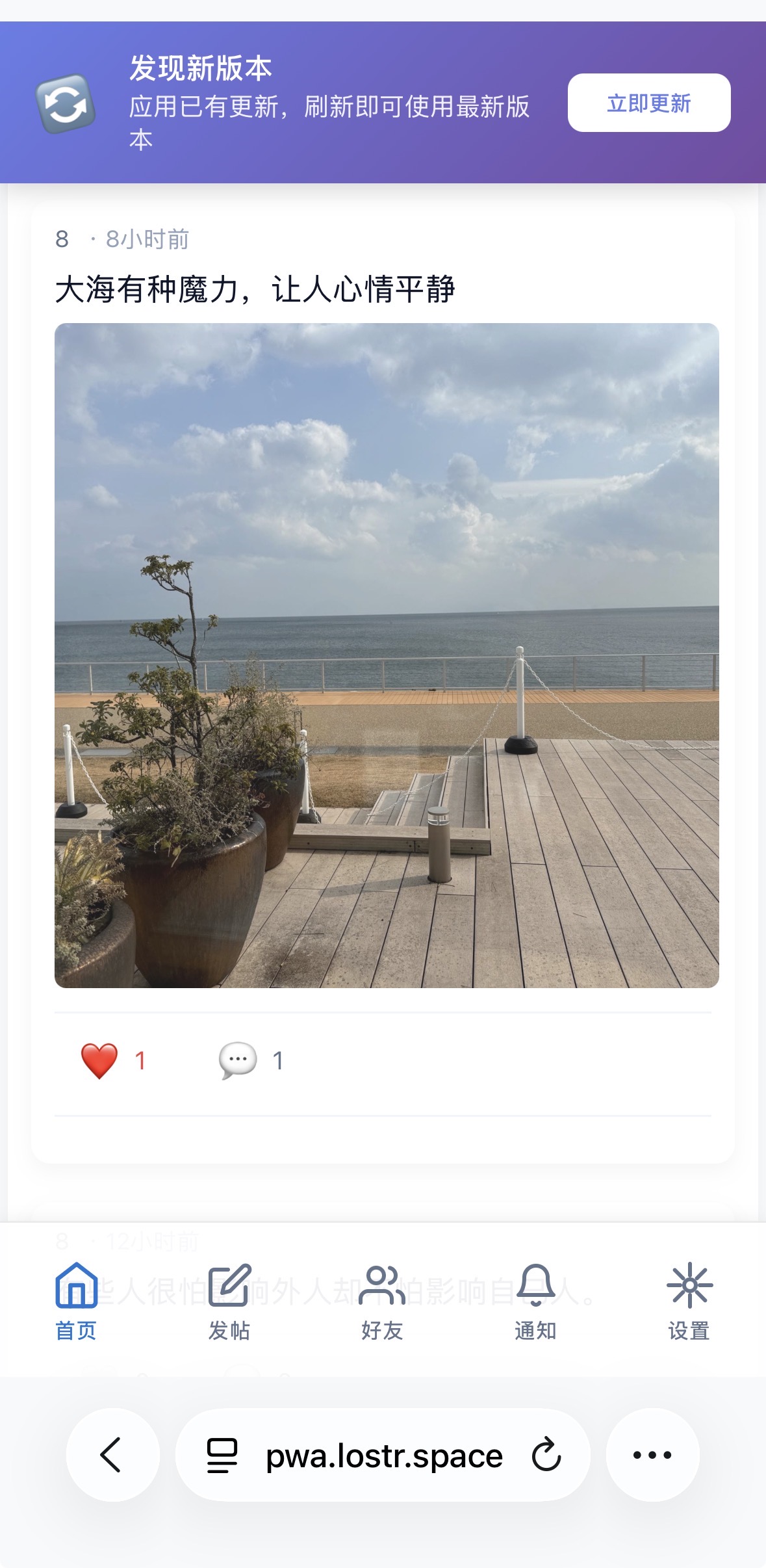Open the browser's three-dot menu
The height and width of the screenshot is (1568, 766).
pyautogui.click(x=652, y=1454)
